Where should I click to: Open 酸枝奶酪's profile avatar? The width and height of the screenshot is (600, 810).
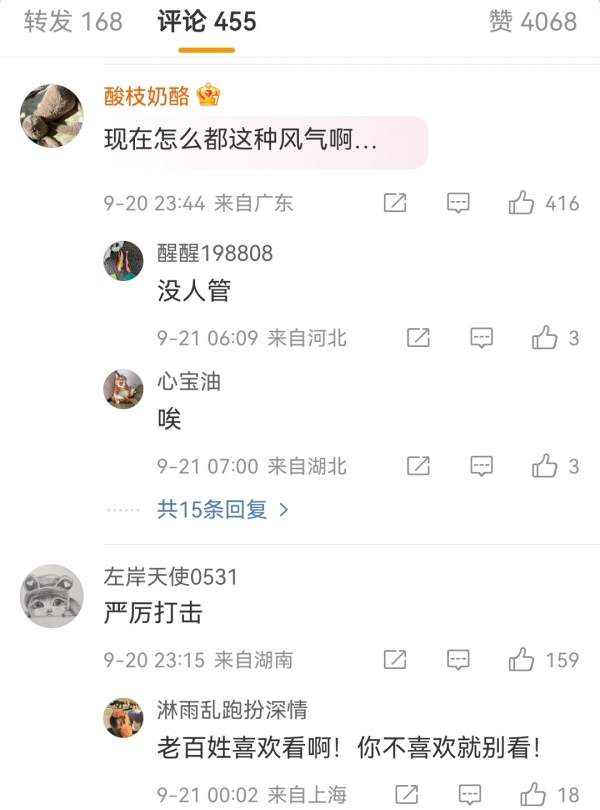[x=52, y=116]
